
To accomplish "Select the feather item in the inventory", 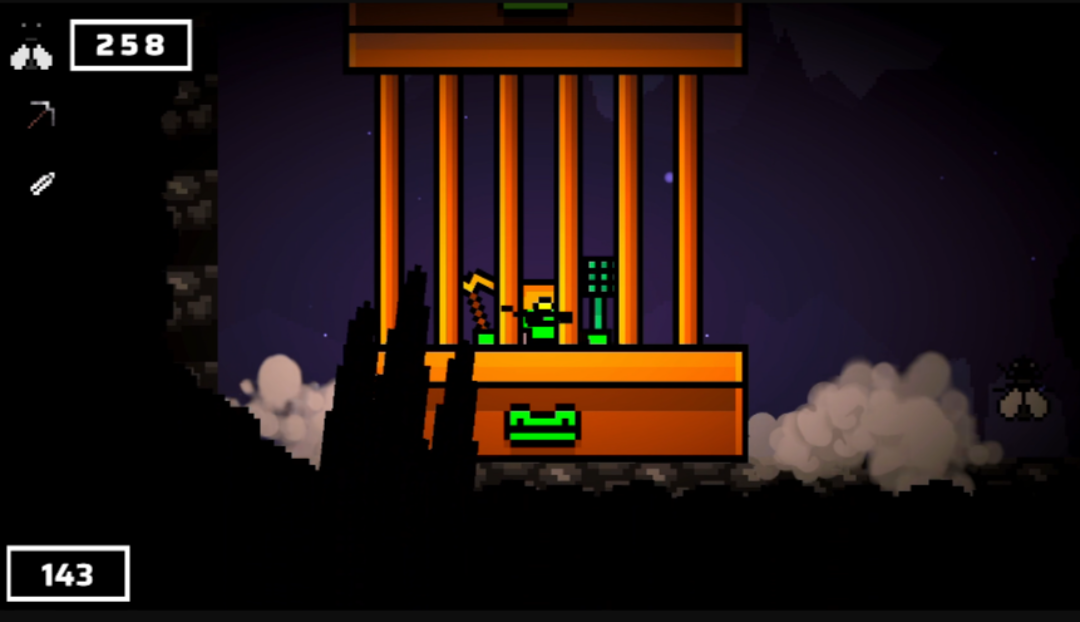I will pyautogui.click(x=42, y=183).
